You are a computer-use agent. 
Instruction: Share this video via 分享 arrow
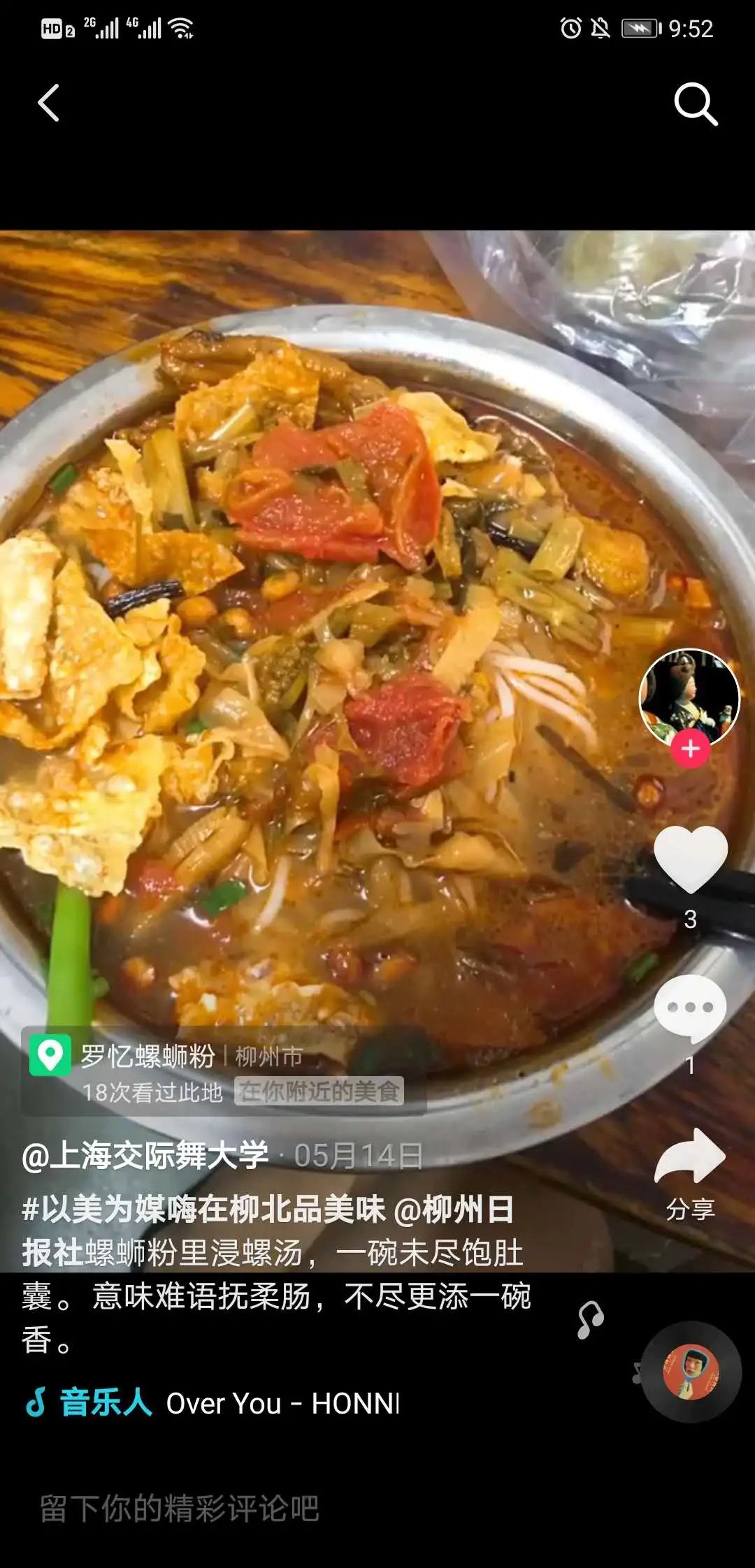click(690, 1159)
